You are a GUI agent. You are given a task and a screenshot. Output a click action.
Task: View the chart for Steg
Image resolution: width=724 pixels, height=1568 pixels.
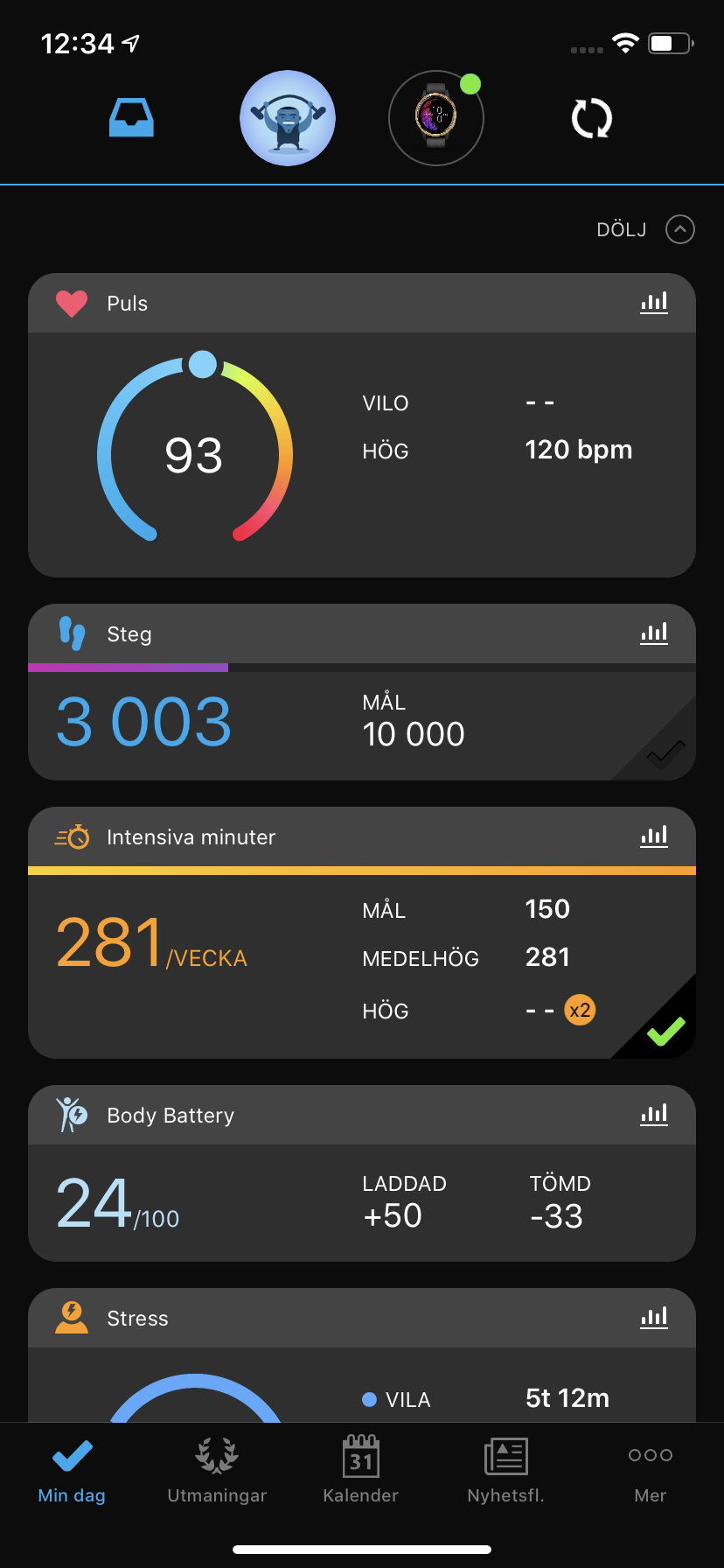[x=654, y=633]
